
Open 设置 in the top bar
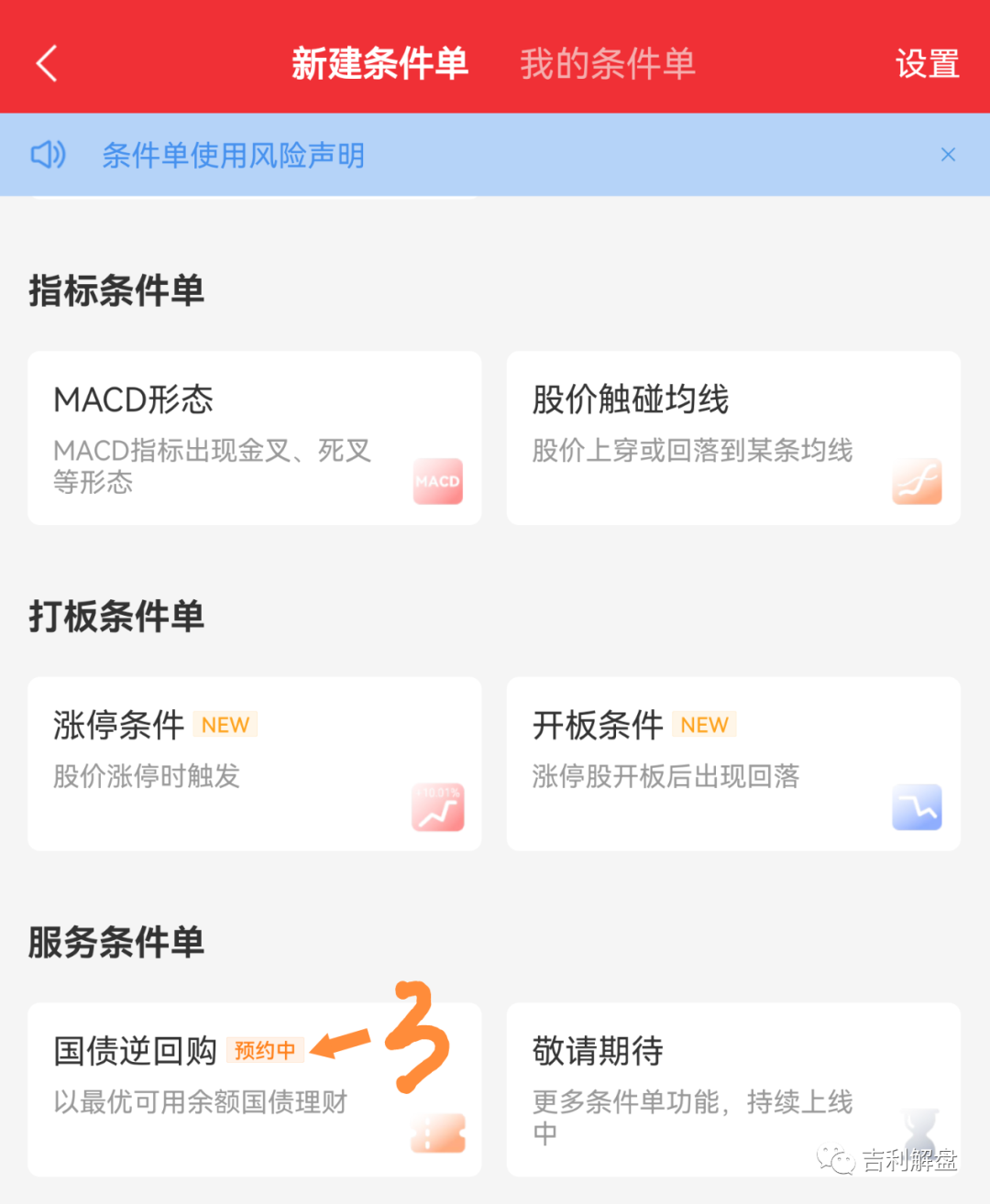point(927,63)
